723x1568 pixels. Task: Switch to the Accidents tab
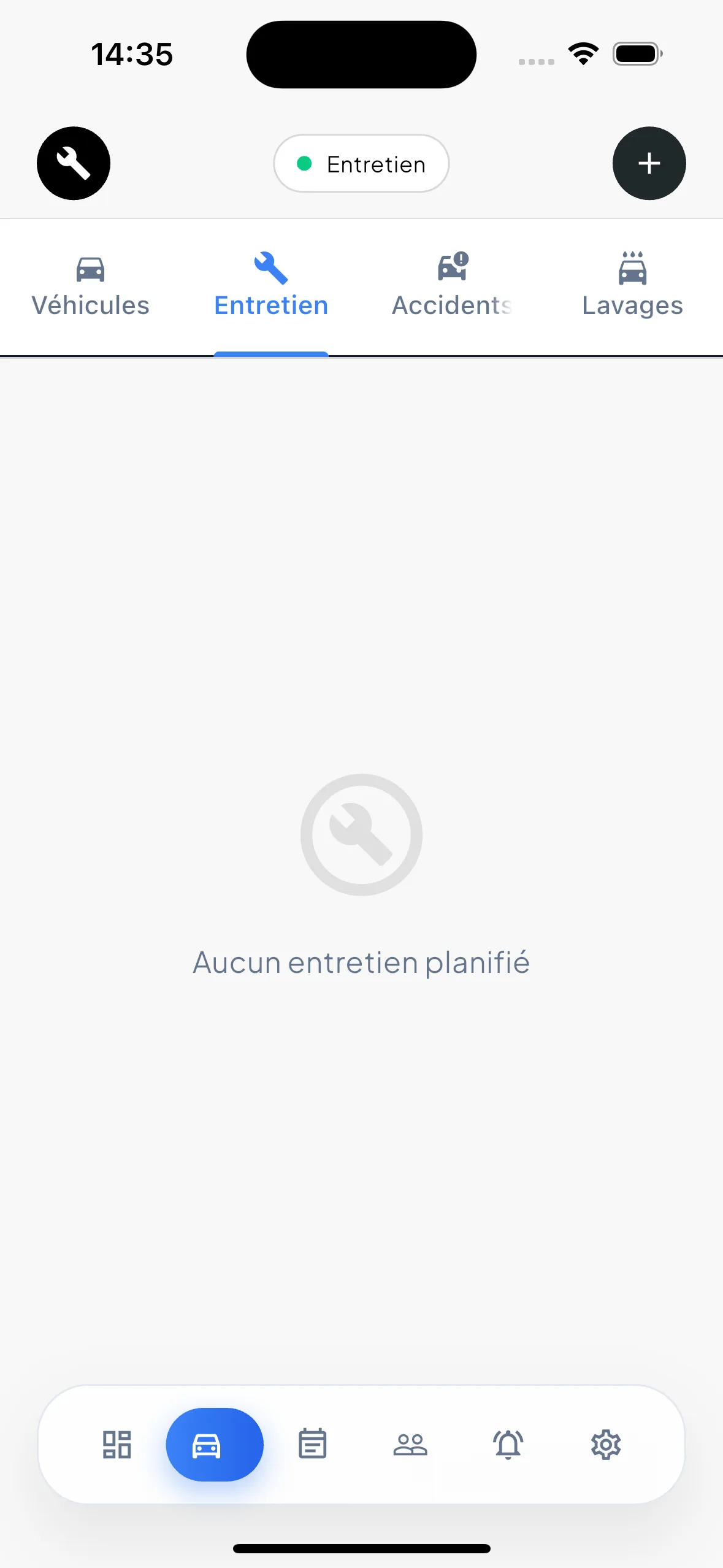click(452, 286)
